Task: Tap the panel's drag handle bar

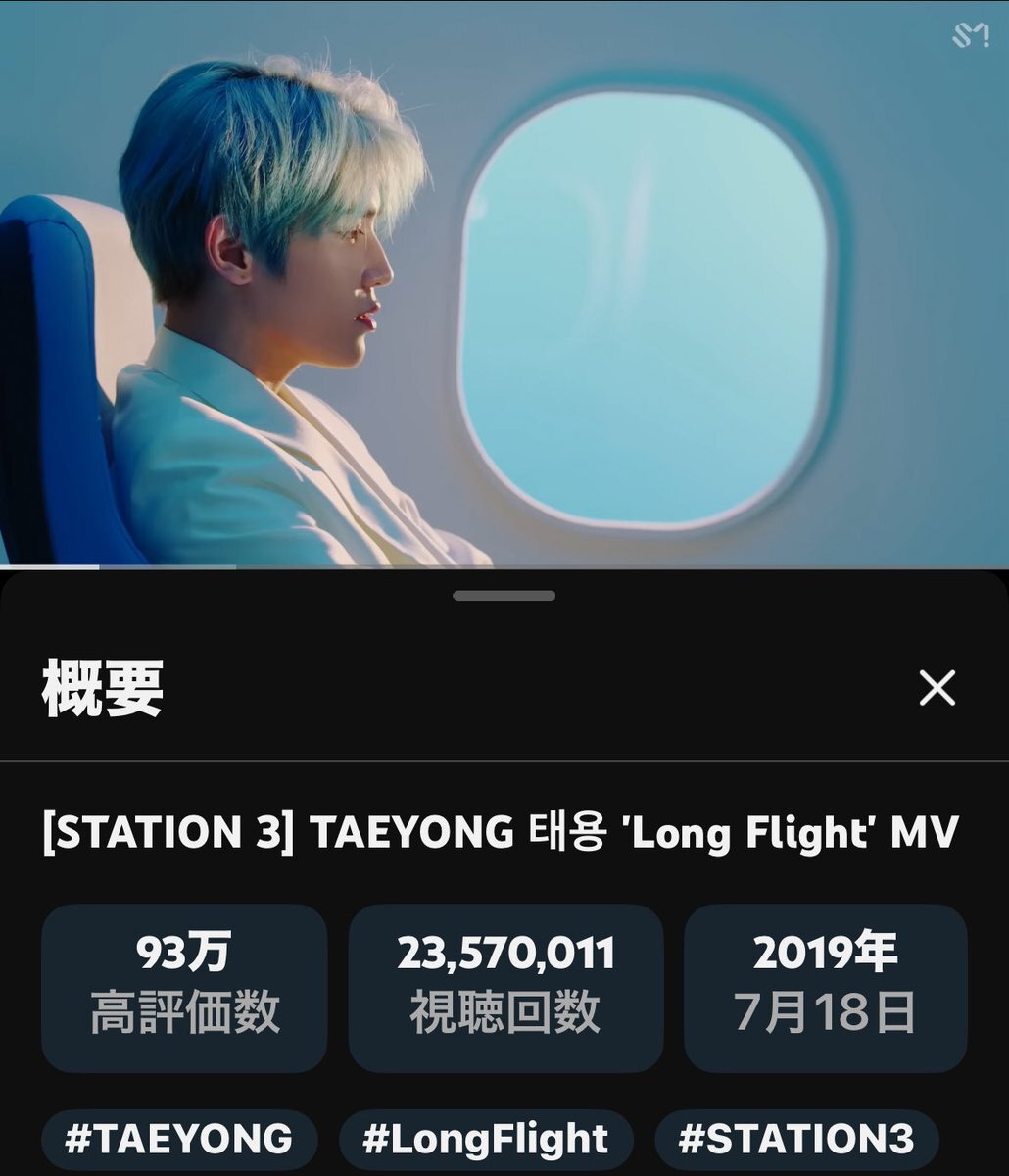Action: click(504, 595)
